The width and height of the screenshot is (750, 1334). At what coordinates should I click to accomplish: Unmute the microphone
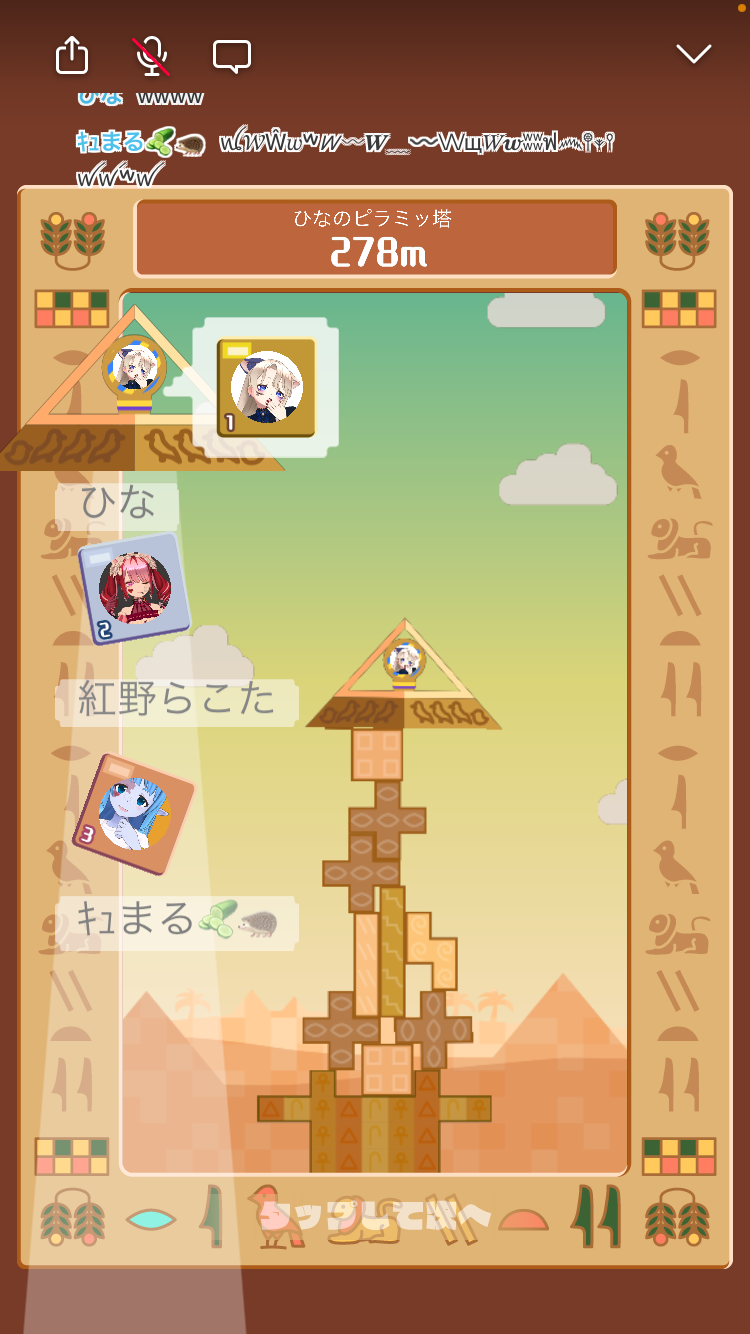click(151, 56)
